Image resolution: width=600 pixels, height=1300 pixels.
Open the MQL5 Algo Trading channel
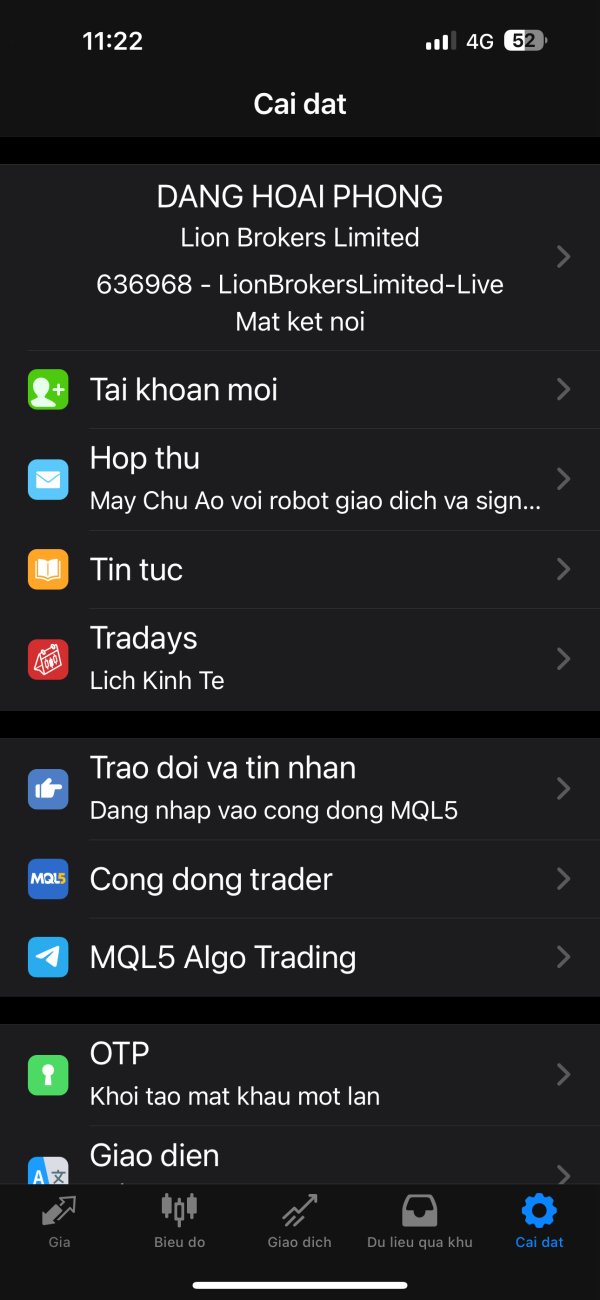(300, 957)
